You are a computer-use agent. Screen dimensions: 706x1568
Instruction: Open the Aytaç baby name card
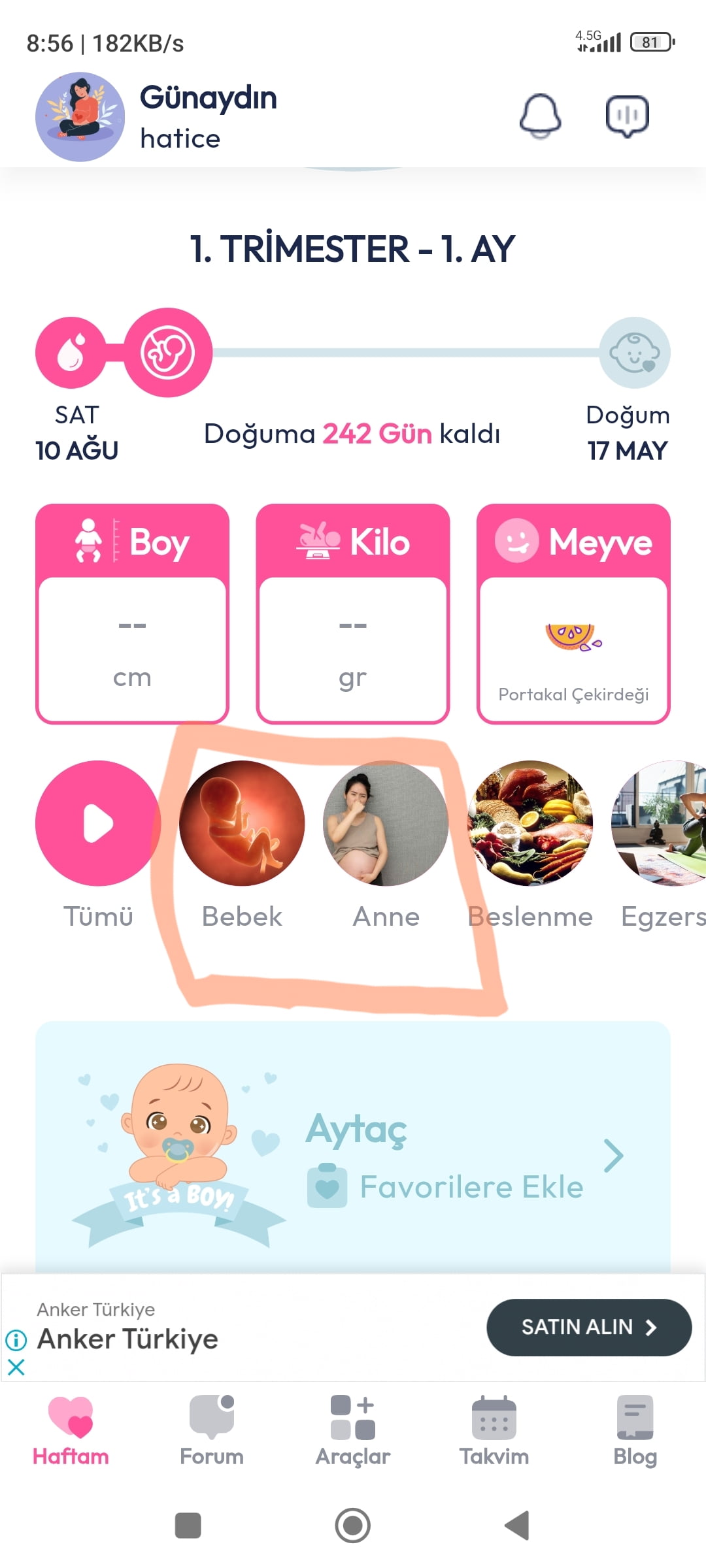(353, 1147)
